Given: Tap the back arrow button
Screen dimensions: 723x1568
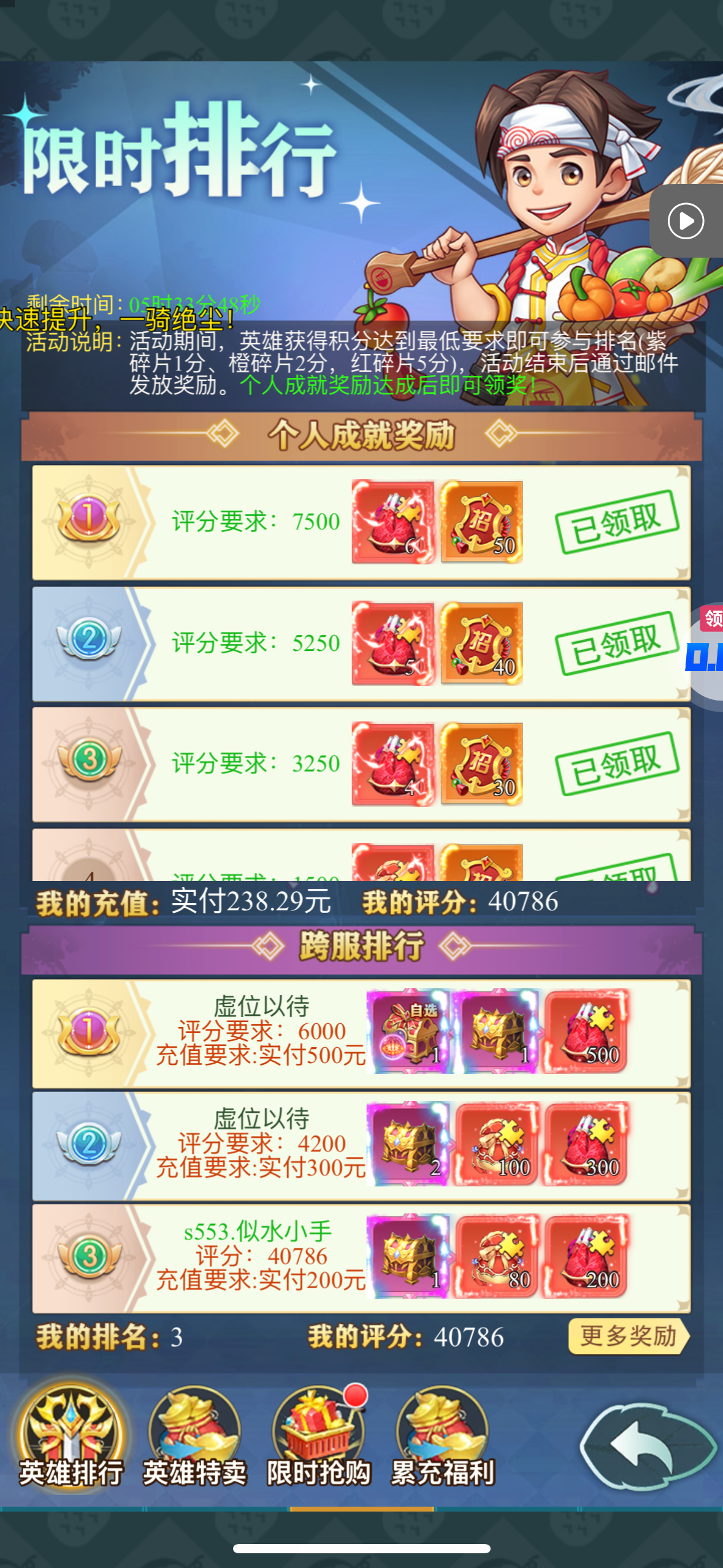Looking at the screenshot, I should click(x=648, y=1446).
